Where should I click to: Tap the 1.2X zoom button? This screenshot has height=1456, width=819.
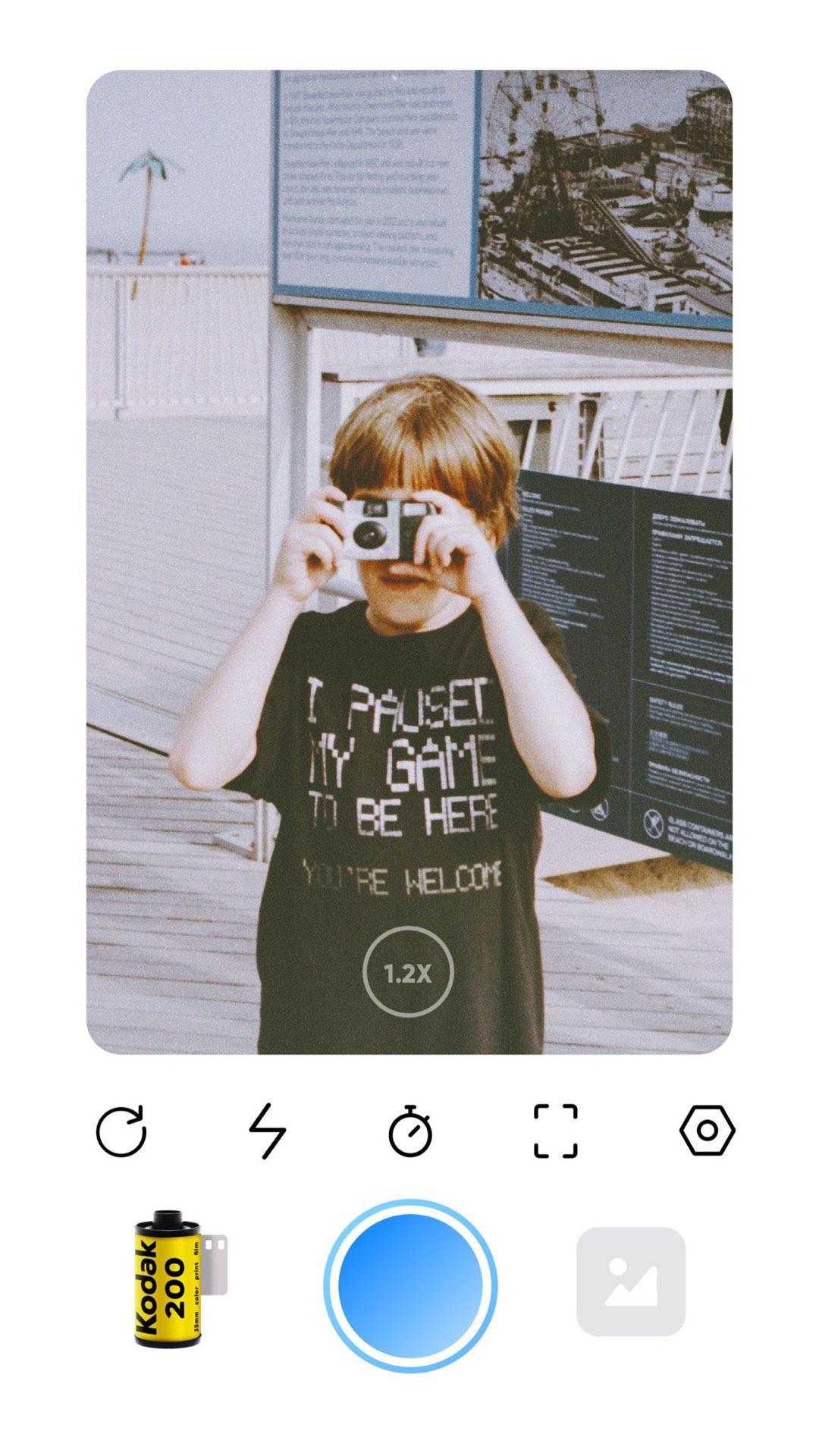tap(408, 973)
